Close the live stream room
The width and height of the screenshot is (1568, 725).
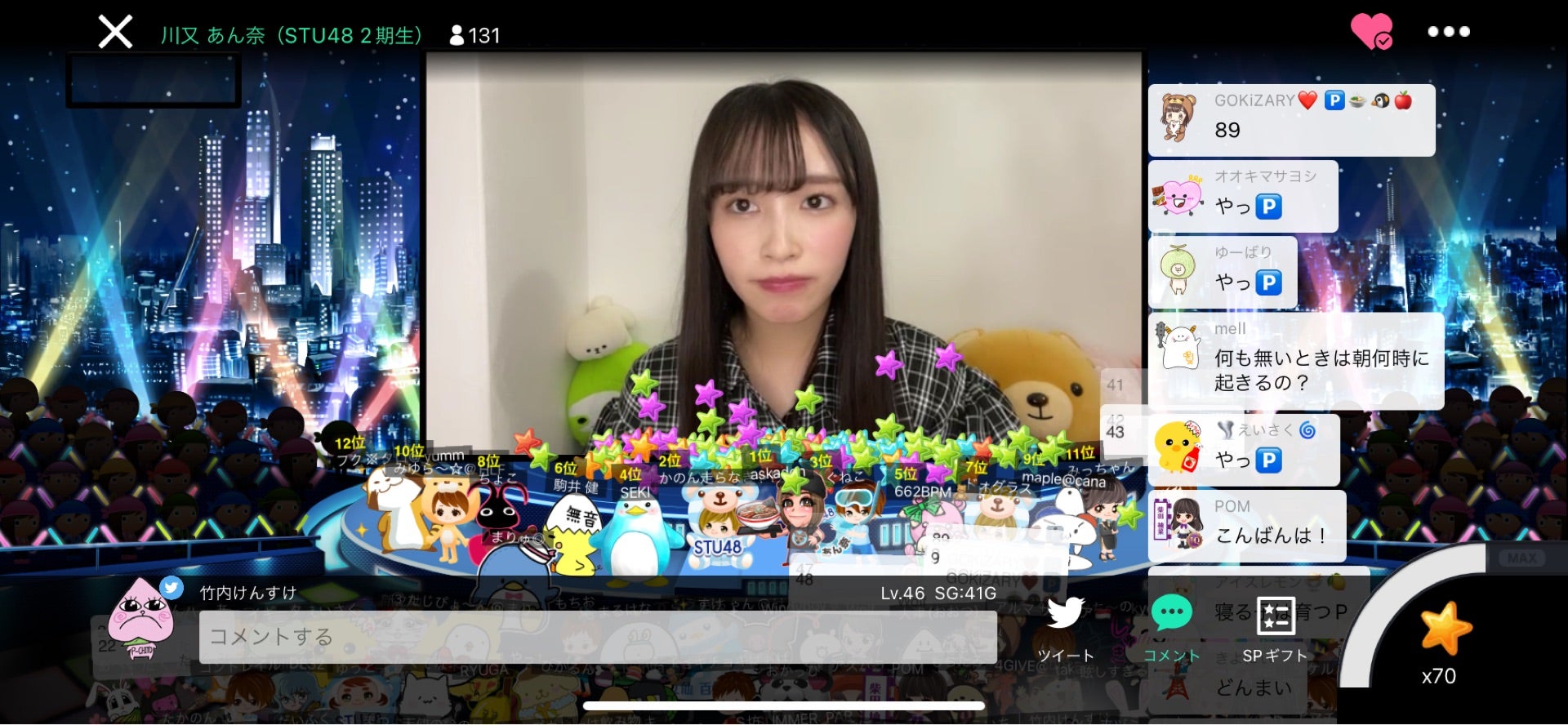(115, 33)
